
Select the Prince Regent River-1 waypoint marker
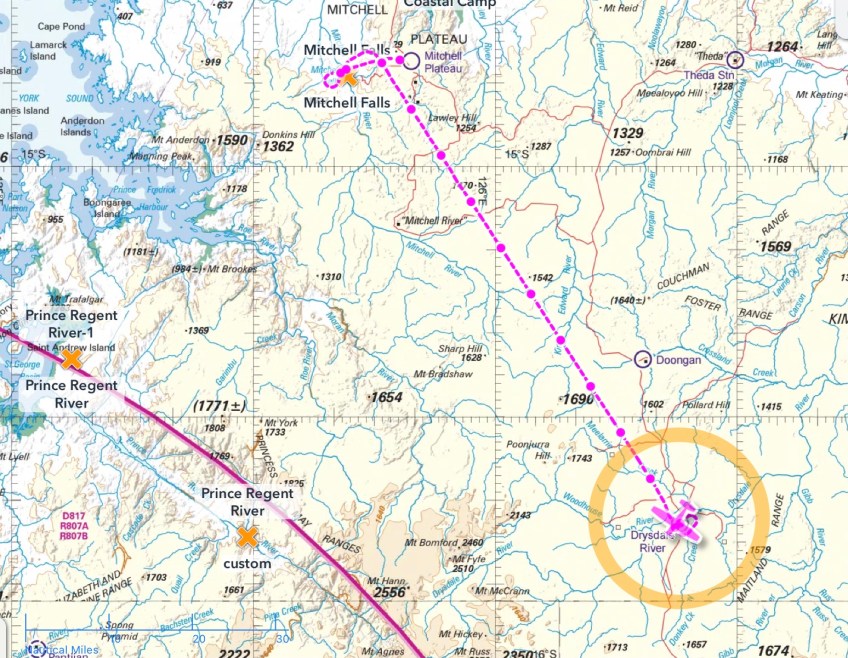[70, 358]
